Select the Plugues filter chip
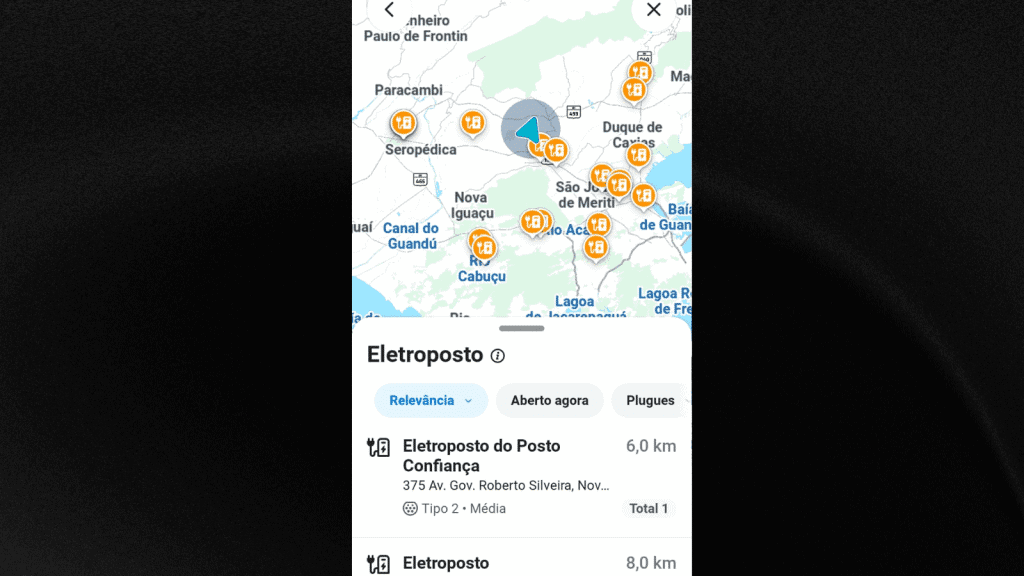 pos(650,400)
